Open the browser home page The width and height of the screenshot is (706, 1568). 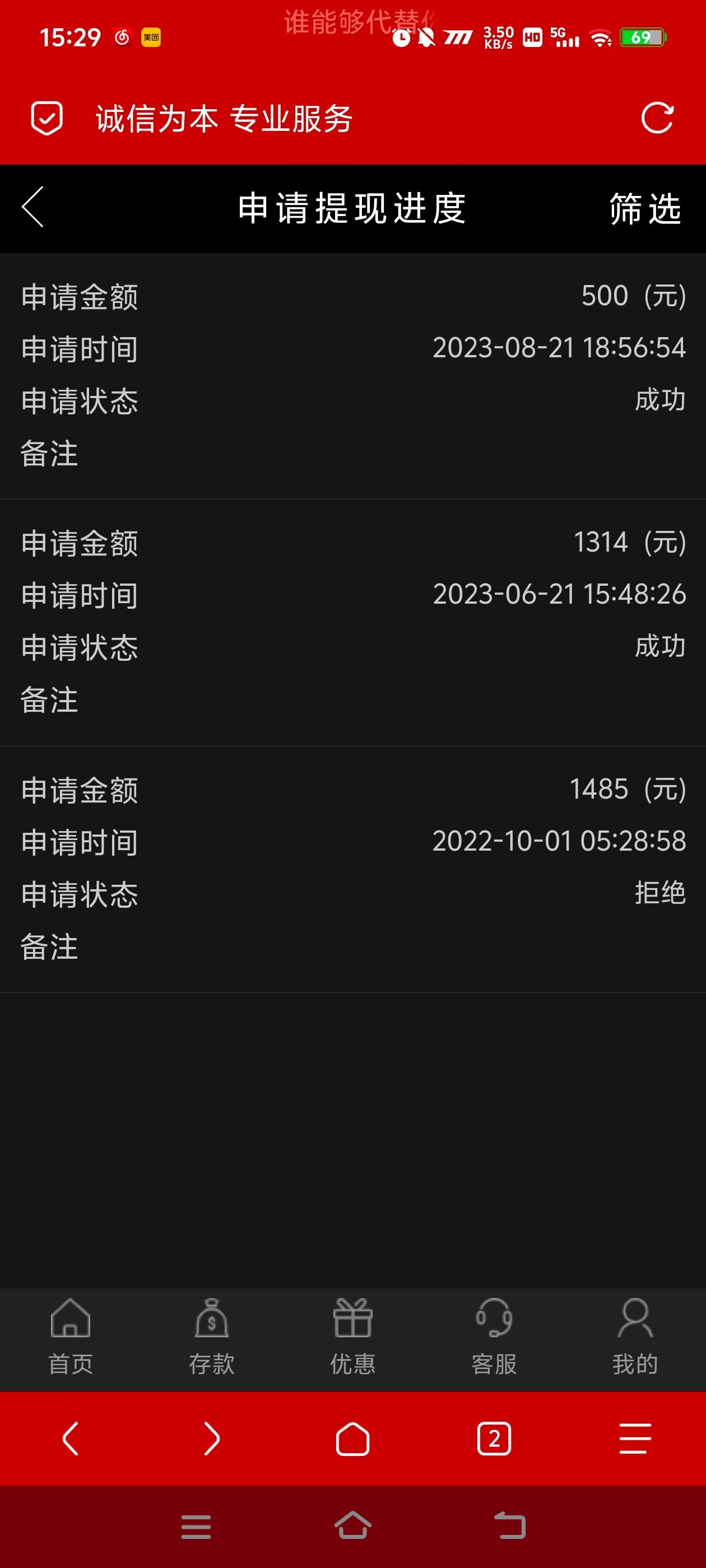coord(352,1439)
